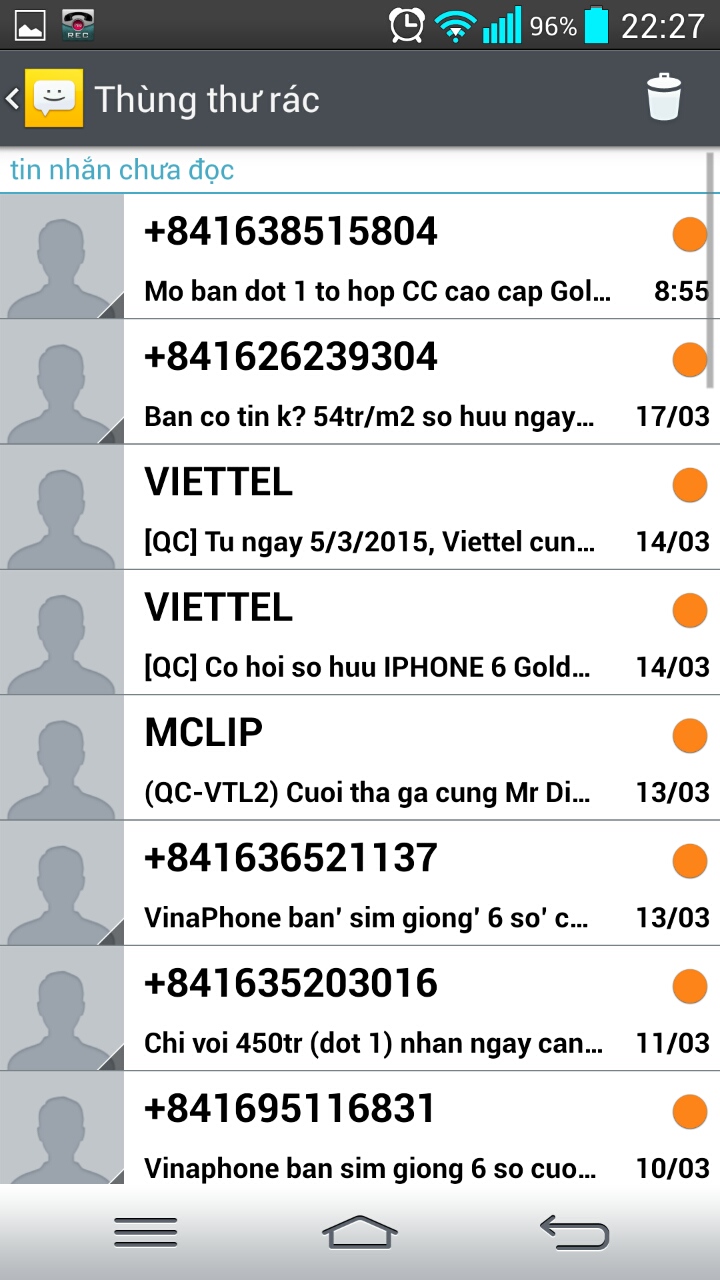Open the MCLIP message thread

360,758
